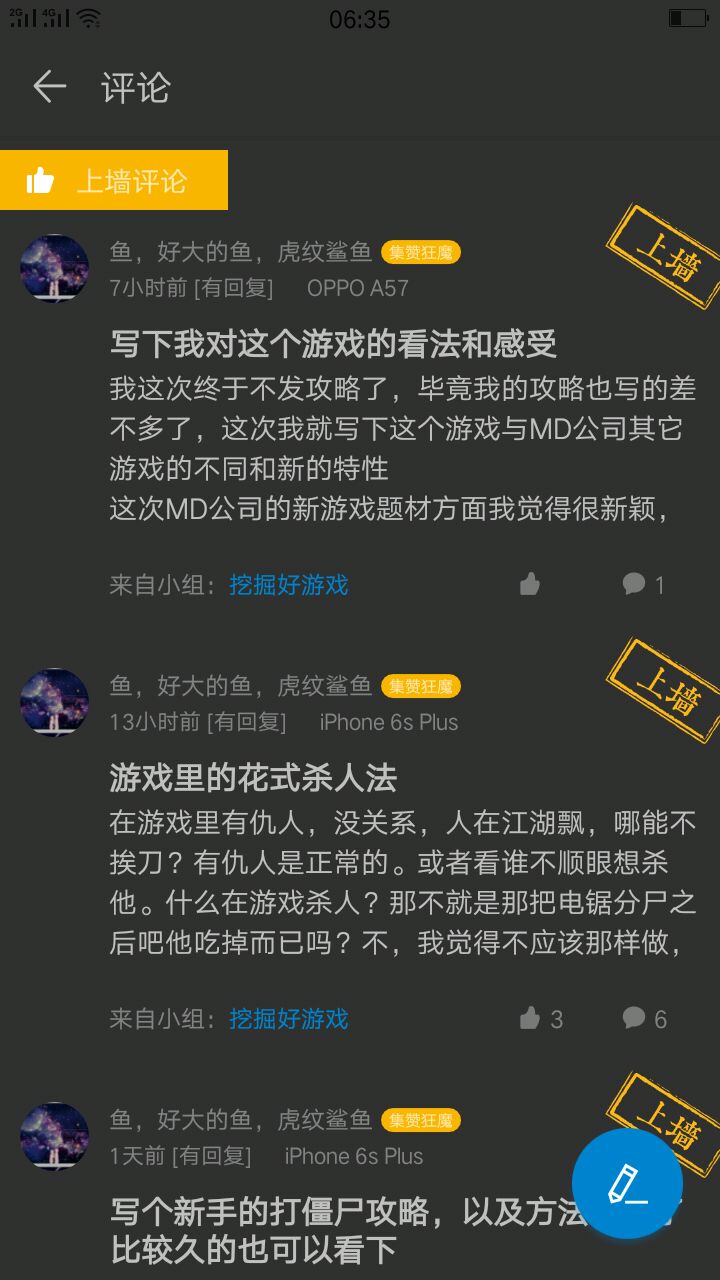The width and height of the screenshot is (720, 1280).
Task: Like the comment 写下我对这个游戏的看法和感受
Action: (x=530, y=584)
